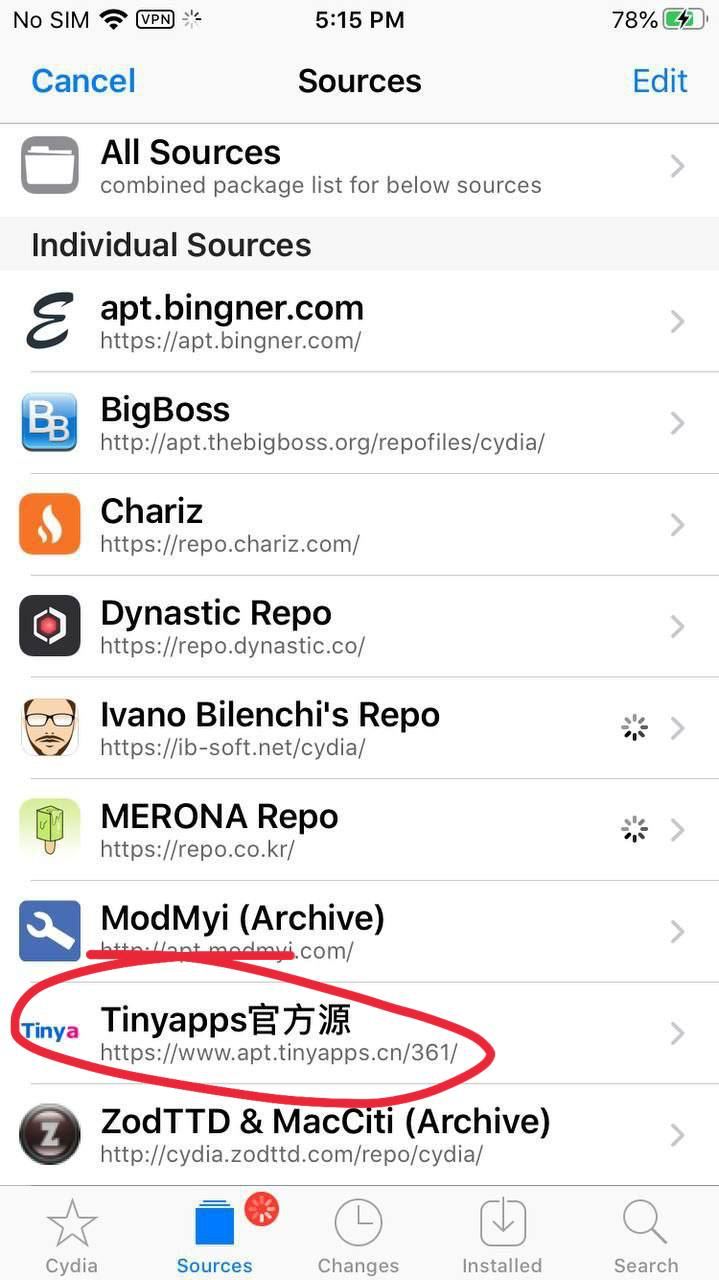Image resolution: width=719 pixels, height=1280 pixels.
Task: Open Dynastic Repo
Action: 359,627
